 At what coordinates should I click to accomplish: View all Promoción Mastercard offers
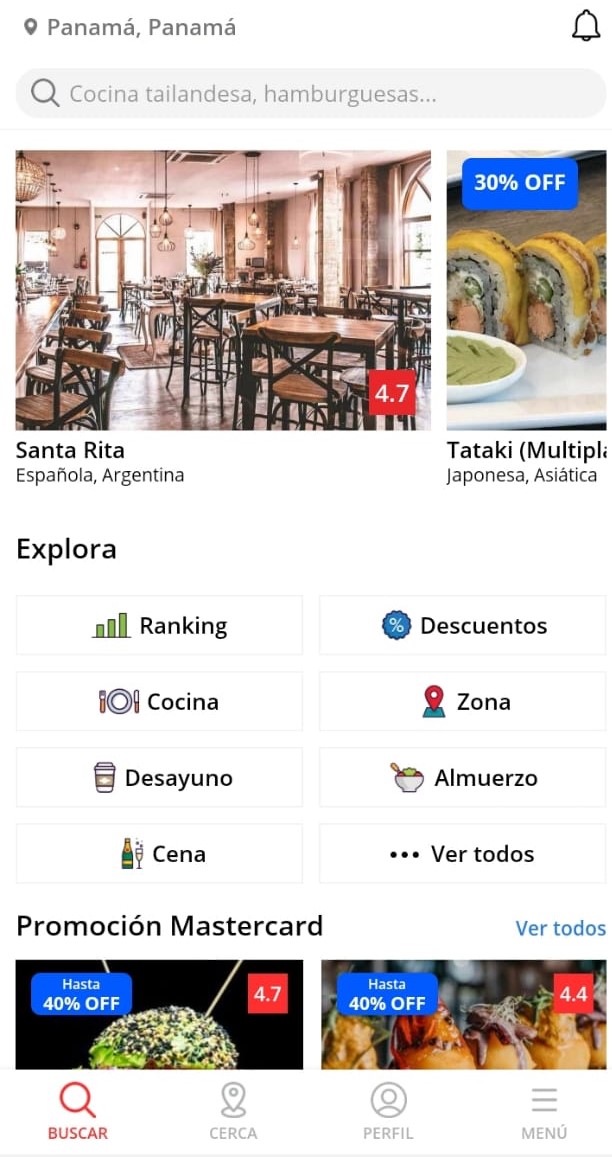[560, 928]
